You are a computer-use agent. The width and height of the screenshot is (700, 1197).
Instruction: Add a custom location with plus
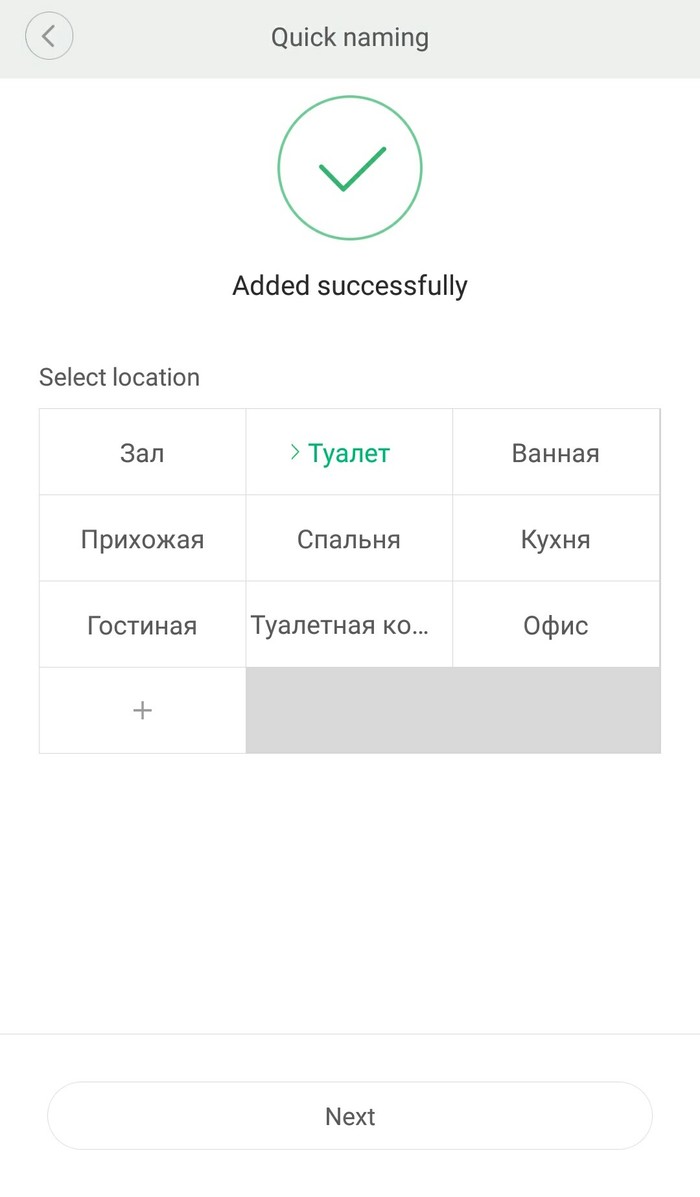click(x=142, y=711)
